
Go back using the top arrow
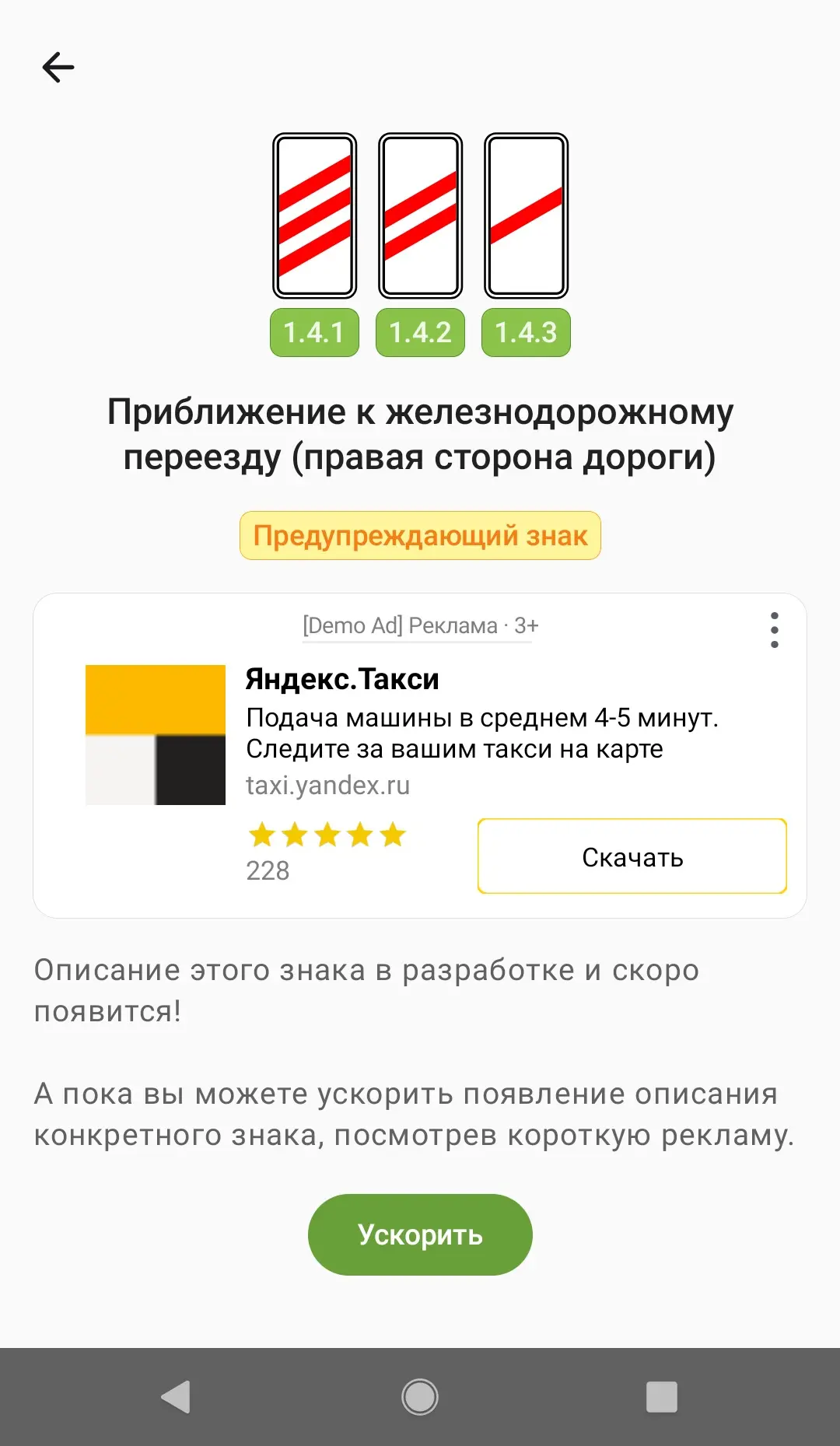(58, 68)
